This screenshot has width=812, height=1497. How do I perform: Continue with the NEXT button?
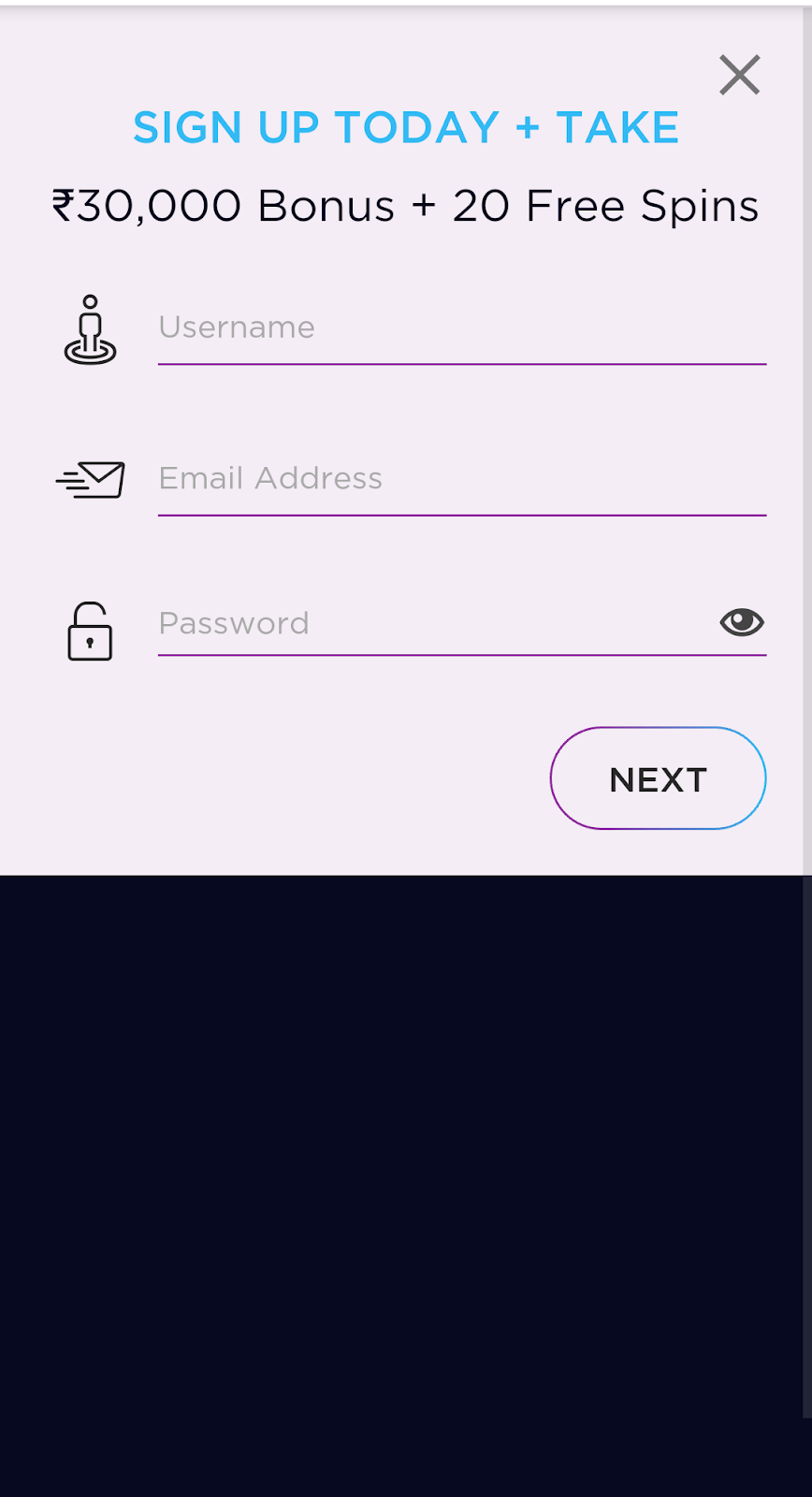[659, 778]
